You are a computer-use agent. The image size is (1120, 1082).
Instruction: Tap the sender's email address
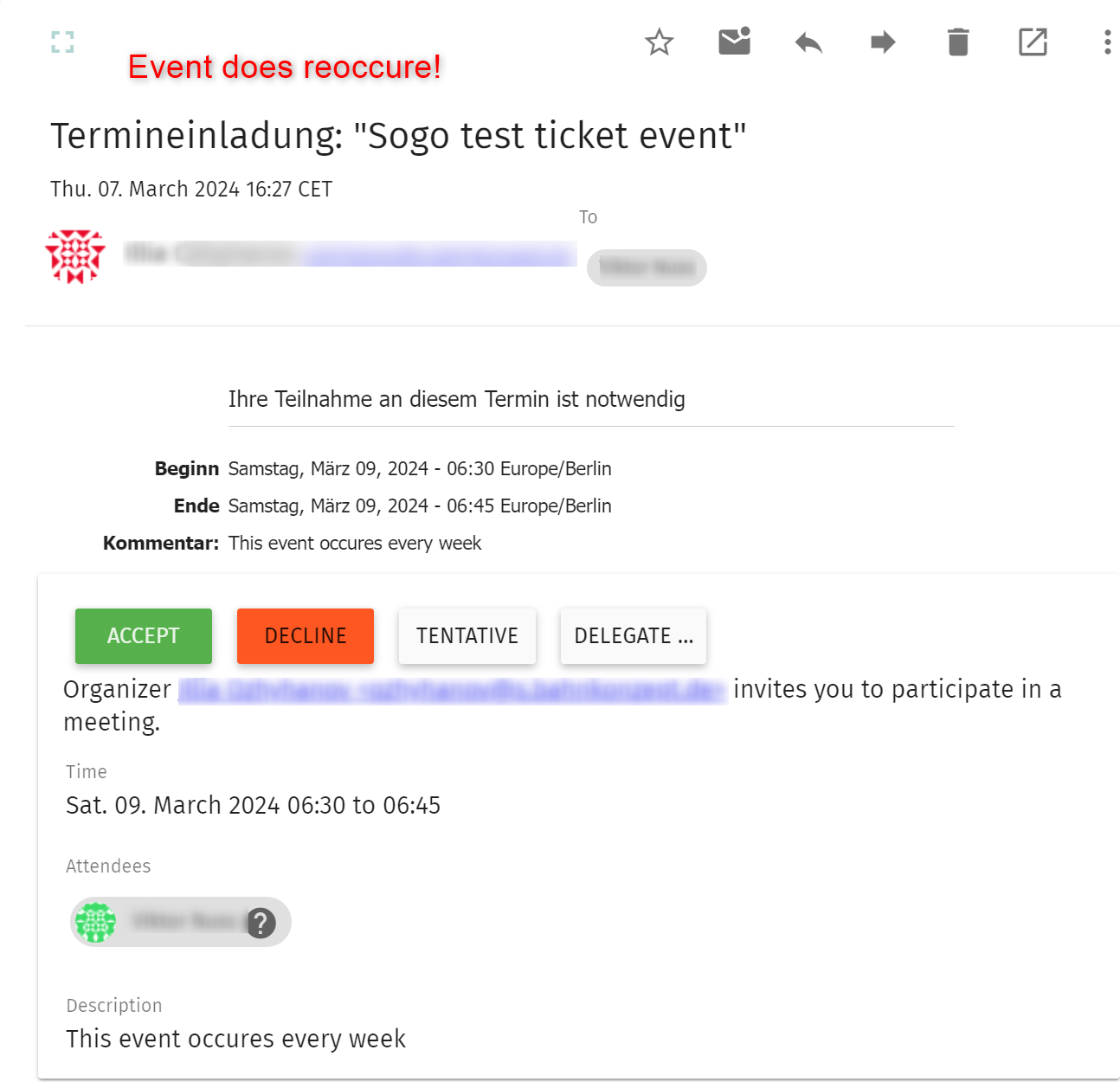tap(441, 254)
